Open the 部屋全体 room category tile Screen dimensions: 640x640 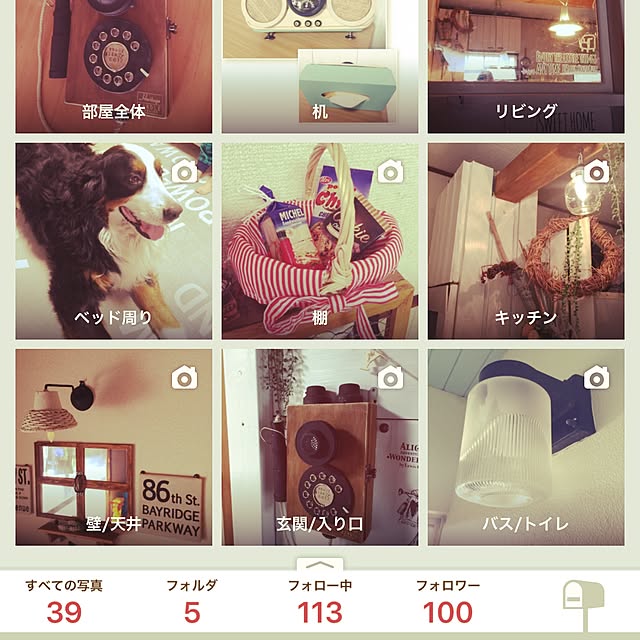point(113,65)
